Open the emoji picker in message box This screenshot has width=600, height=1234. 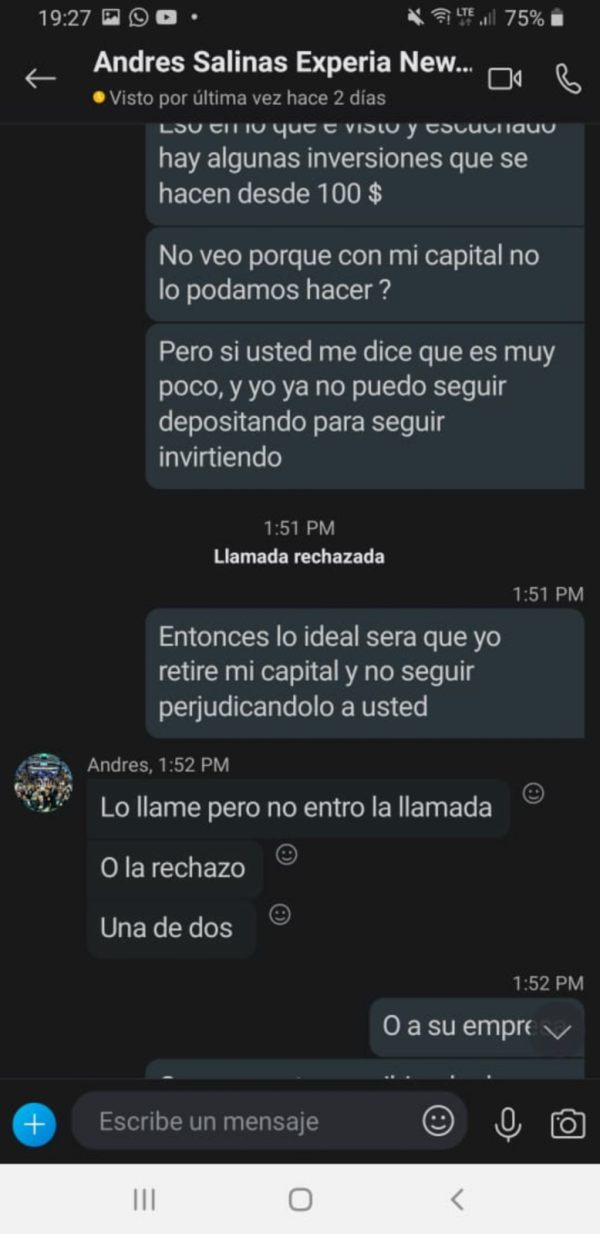tap(438, 1121)
